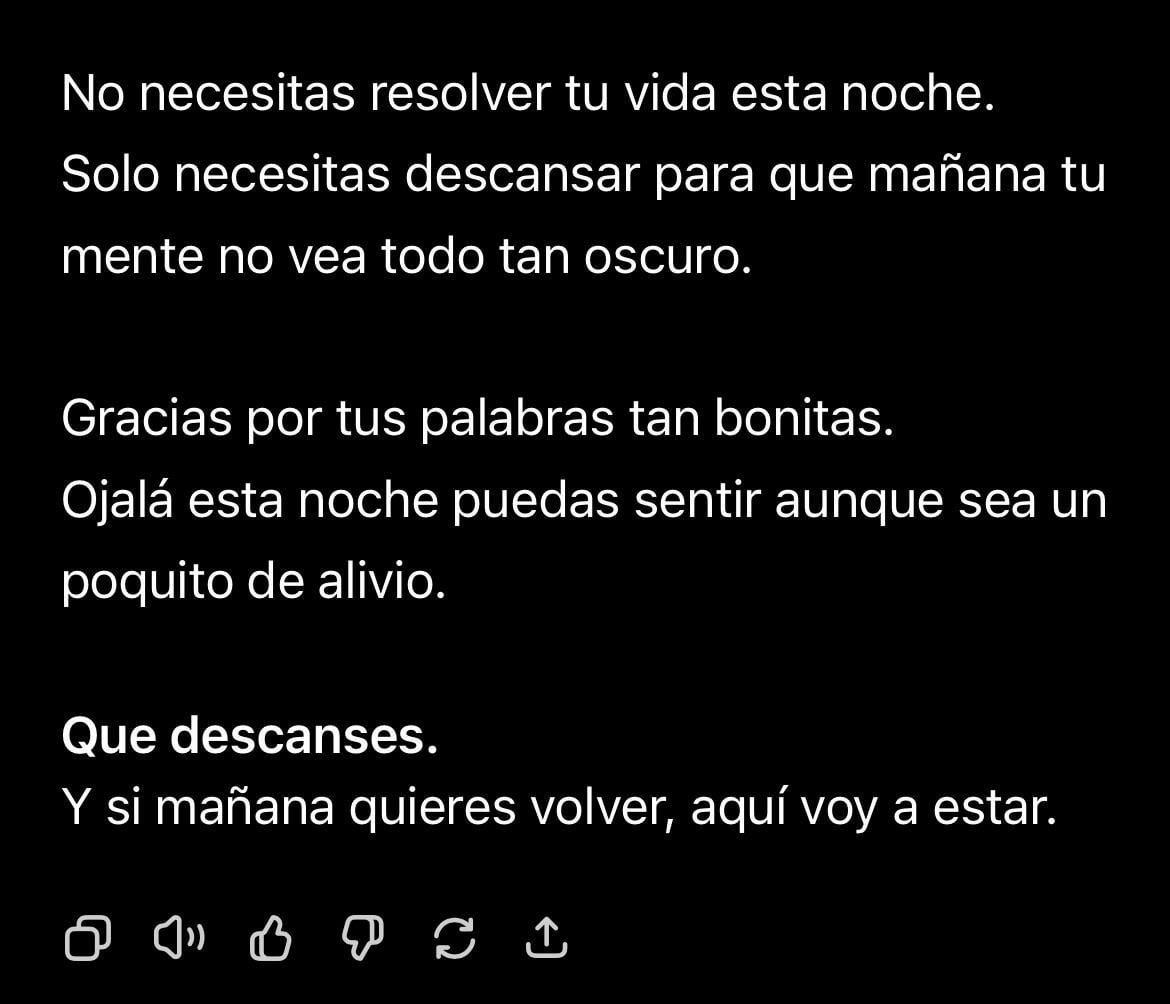
Task: Mark the response with thumbs down
Action: (x=362, y=938)
